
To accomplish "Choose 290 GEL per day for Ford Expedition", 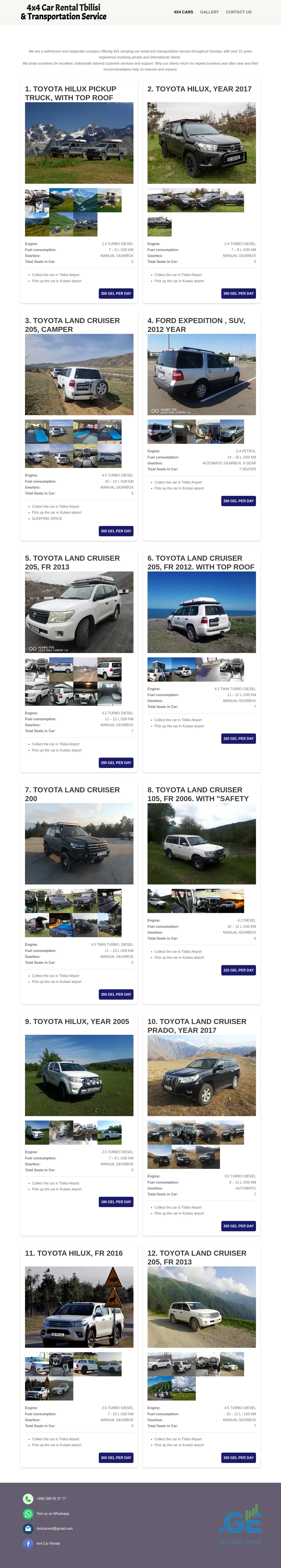I will coord(238,501).
